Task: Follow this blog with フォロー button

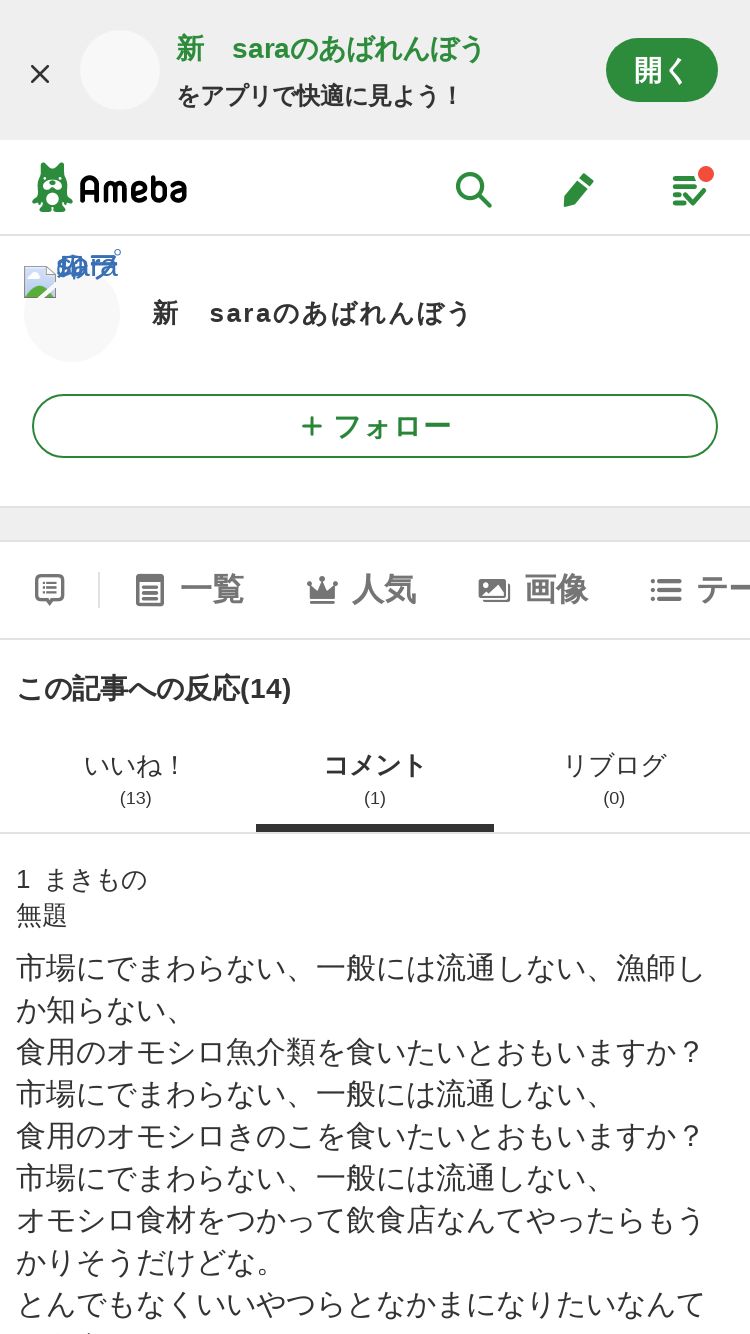Action: (375, 426)
